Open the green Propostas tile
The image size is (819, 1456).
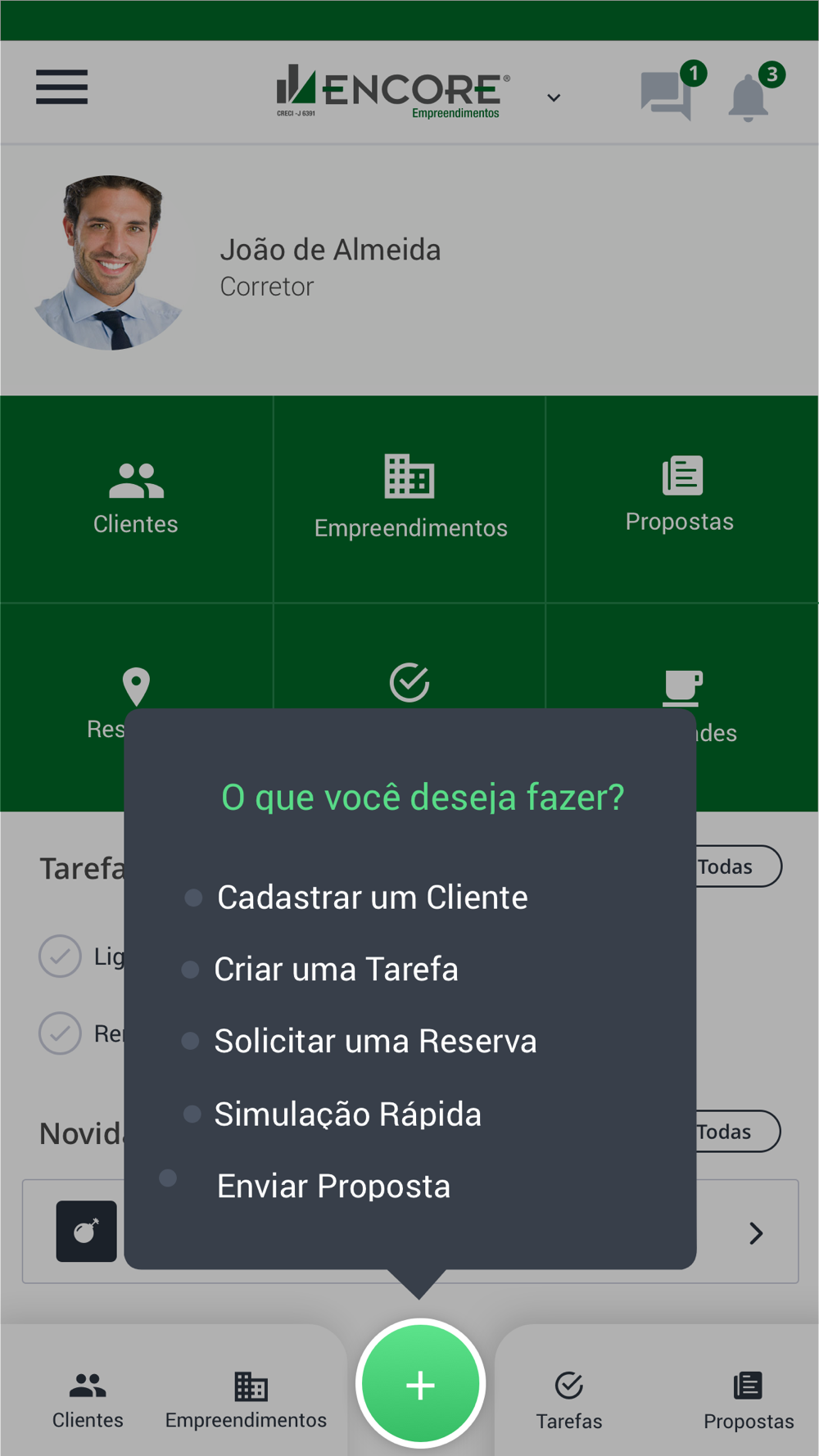coord(681,499)
